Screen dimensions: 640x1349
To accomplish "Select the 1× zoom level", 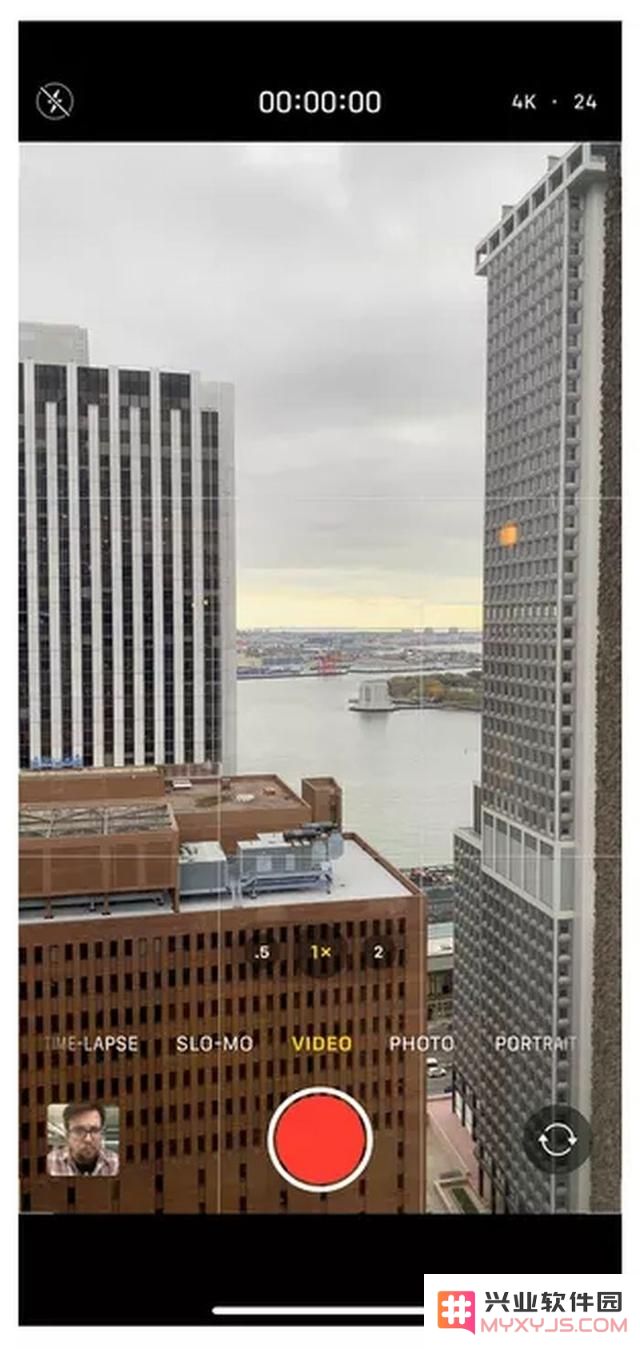I will (320, 952).
